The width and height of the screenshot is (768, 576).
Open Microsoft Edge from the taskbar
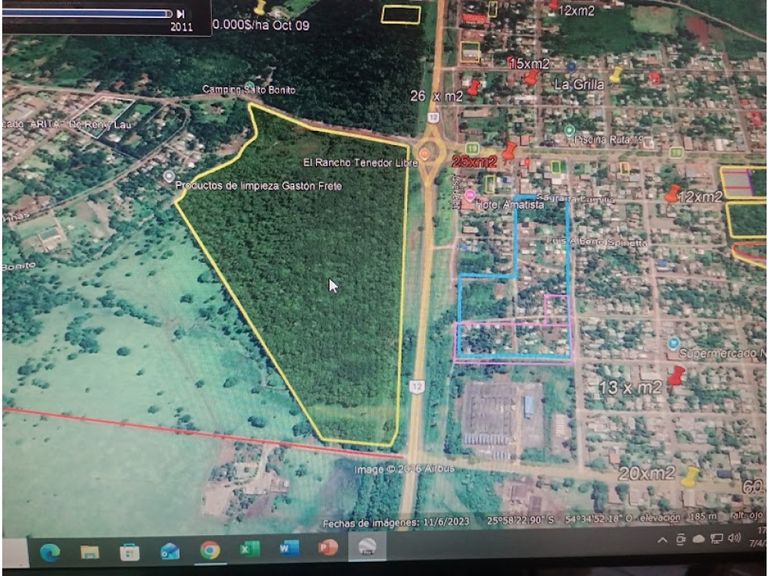pyautogui.click(x=49, y=552)
